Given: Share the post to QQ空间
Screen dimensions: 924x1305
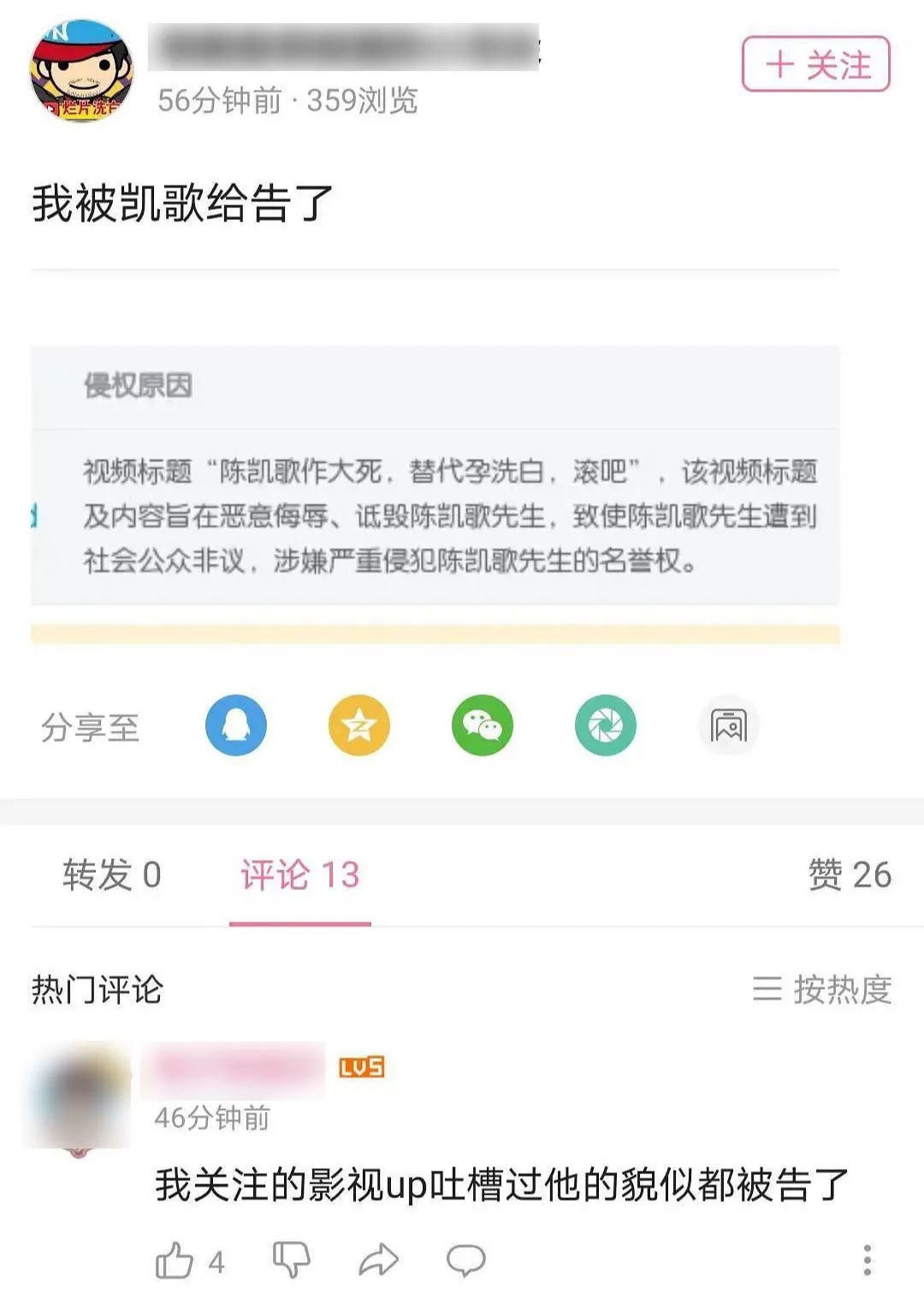Looking at the screenshot, I should click(x=359, y=726).
